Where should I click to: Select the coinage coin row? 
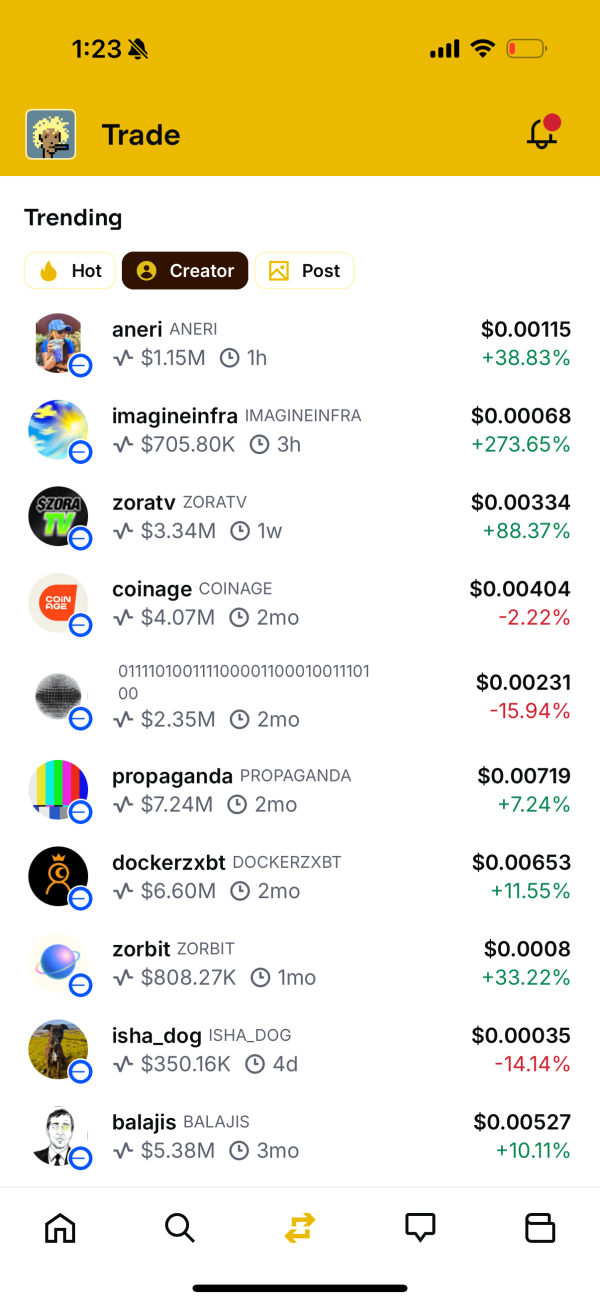[x=300, y=603]
